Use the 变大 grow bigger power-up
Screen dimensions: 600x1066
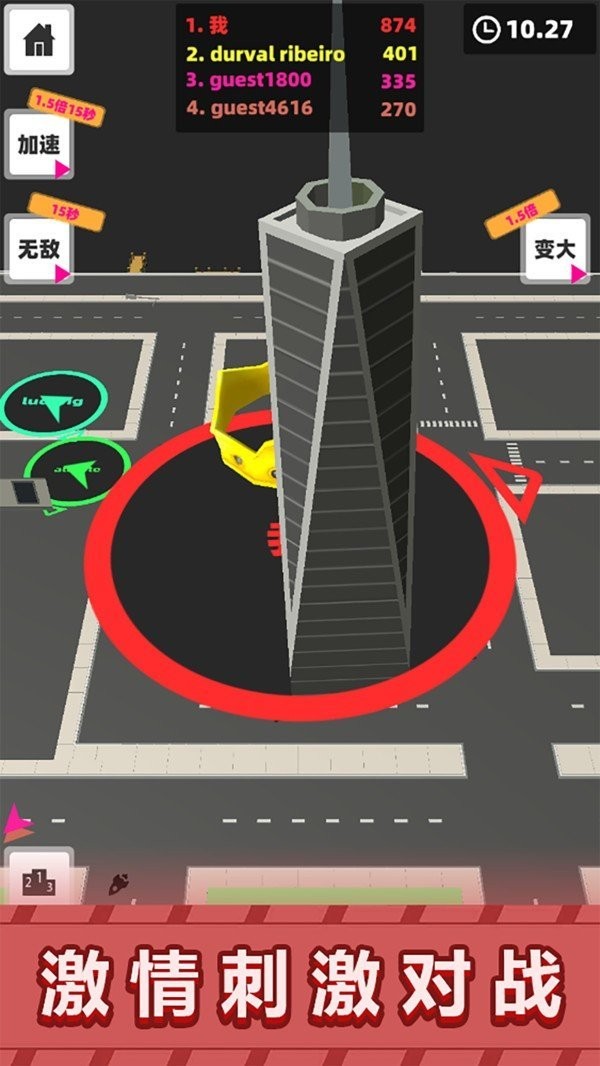pyautogui.click(x=553, y=248)
